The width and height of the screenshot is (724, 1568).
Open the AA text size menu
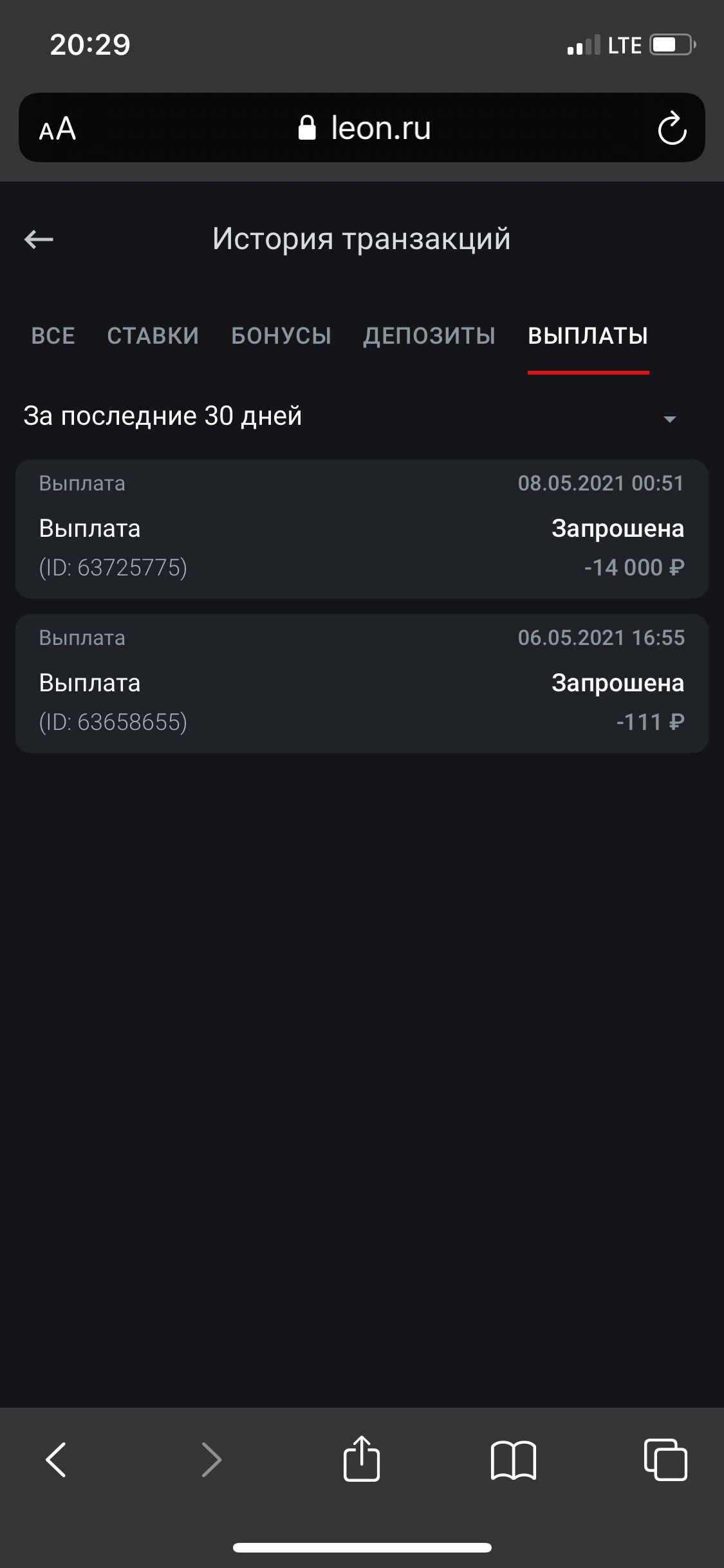click(57, 129)
